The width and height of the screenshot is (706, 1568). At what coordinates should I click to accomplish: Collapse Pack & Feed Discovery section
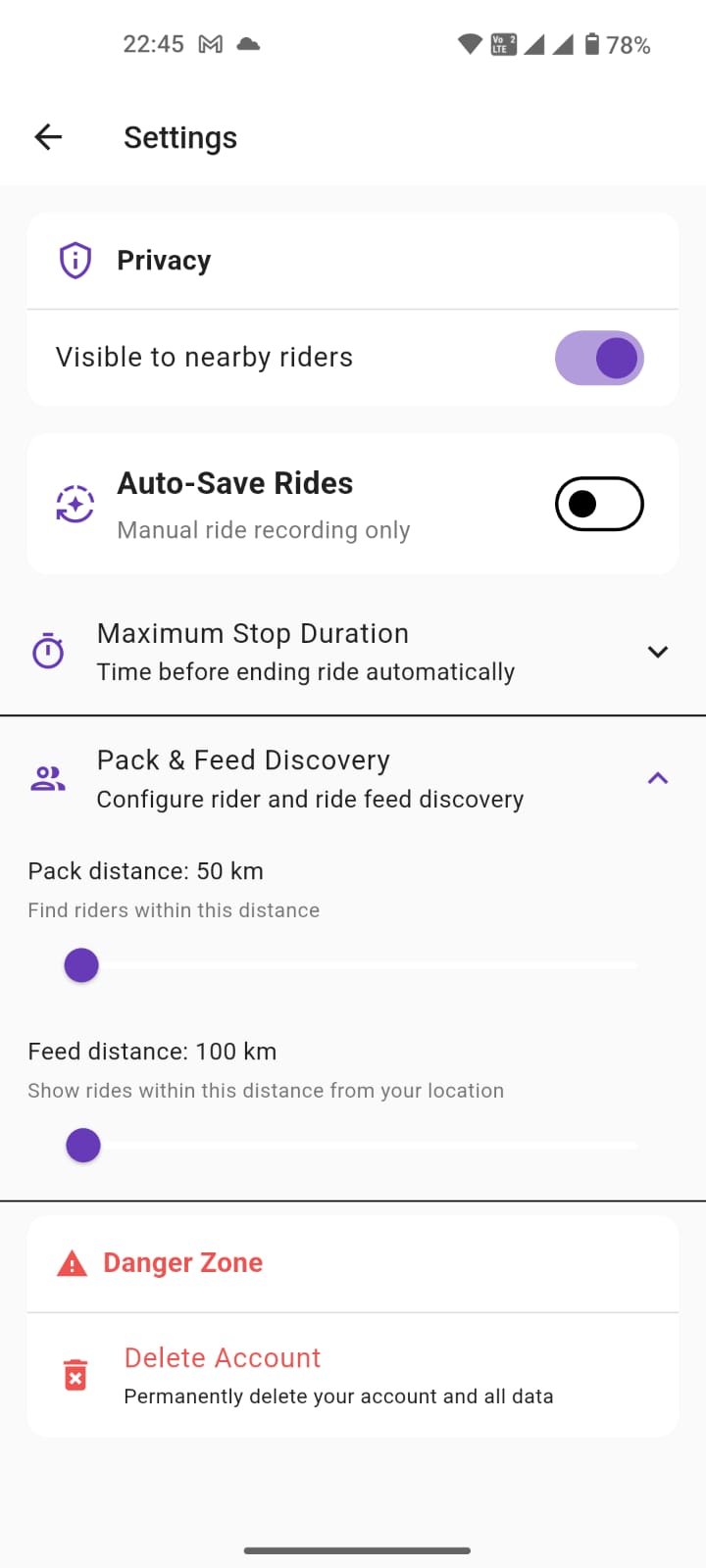click(657, 778)
